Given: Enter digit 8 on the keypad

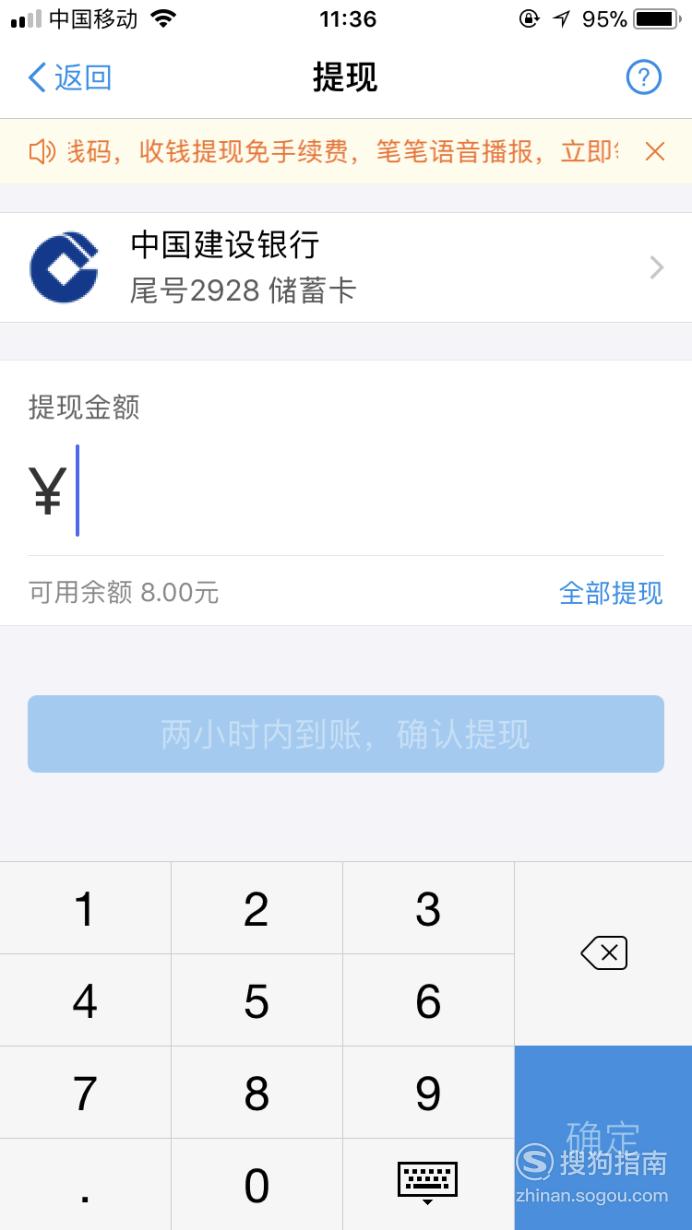Looking at the screenshot, I should pyautogui.click(x=257, y=1093).
